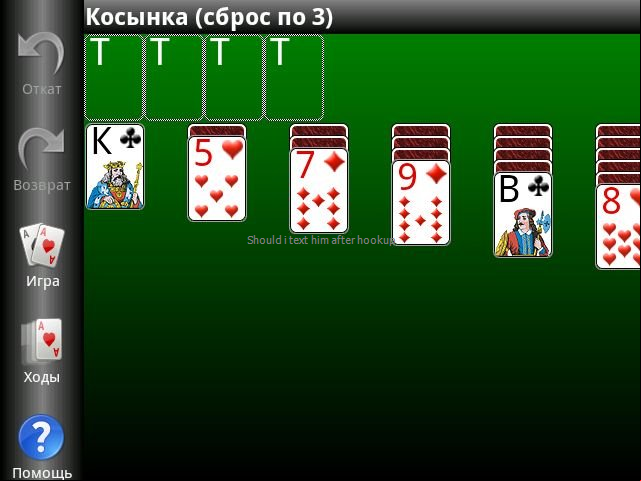The image size is (641, 481).
Task: Select the king of clubs card
Action: click(x=115, y=167)
